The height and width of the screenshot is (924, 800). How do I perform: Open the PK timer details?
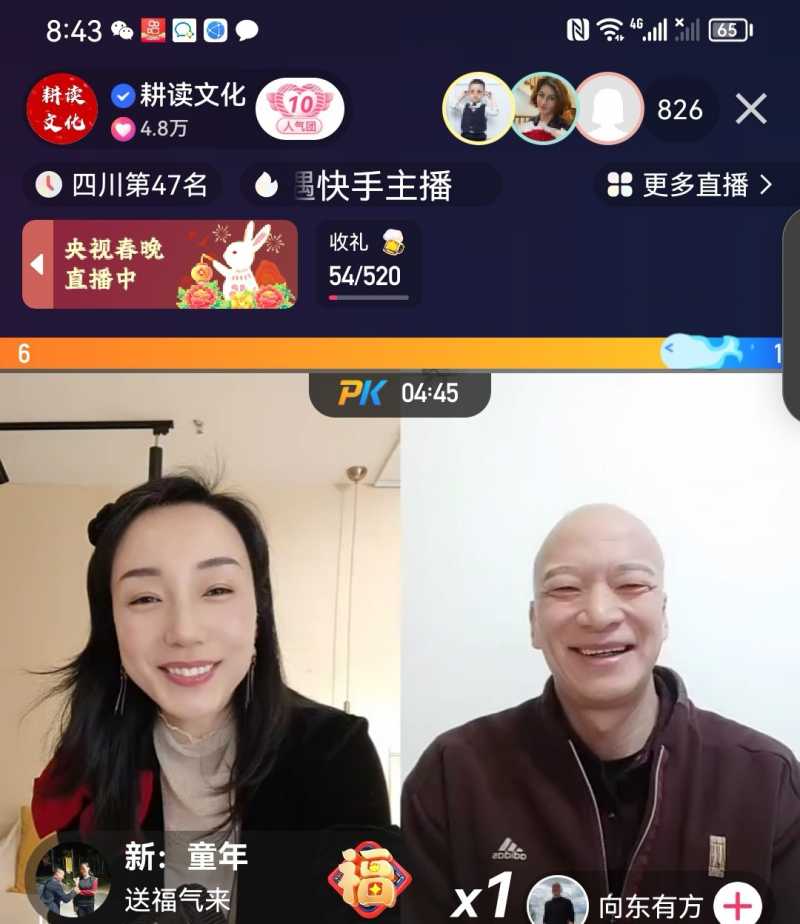(x=399, y=394)
